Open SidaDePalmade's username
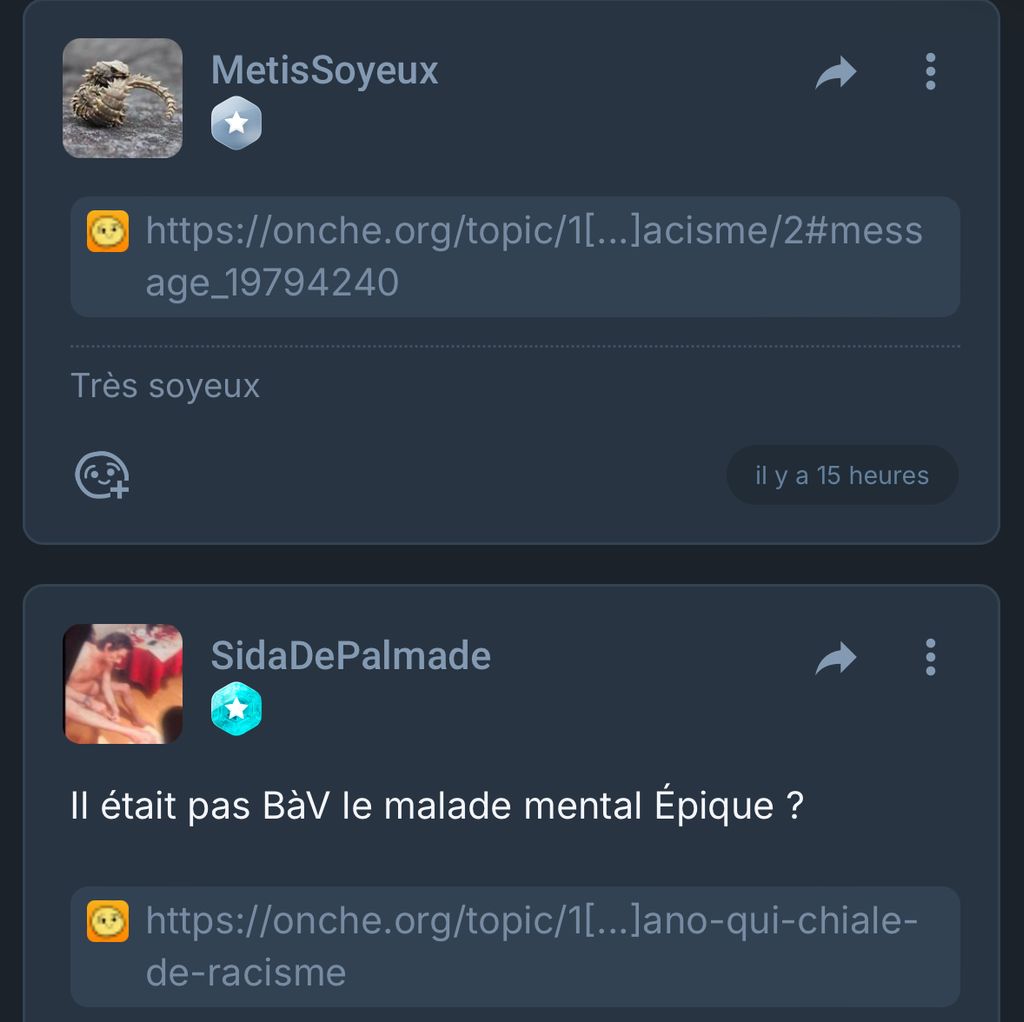The height and width of the screenshot is (1022, 1024). 350,656
